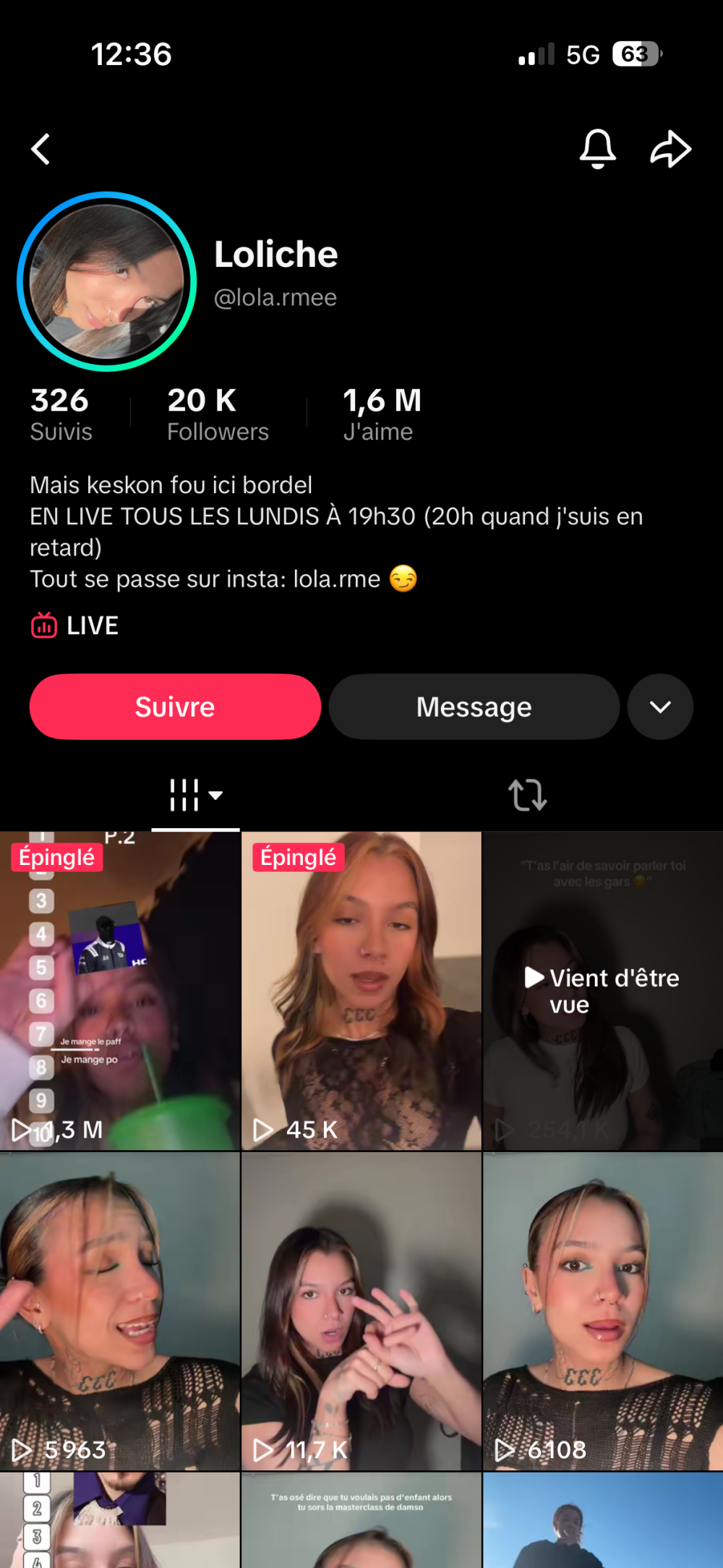The image size is (723, 1568).
Task: Switch to the reposts tab
Action: [x=527, y=795]
